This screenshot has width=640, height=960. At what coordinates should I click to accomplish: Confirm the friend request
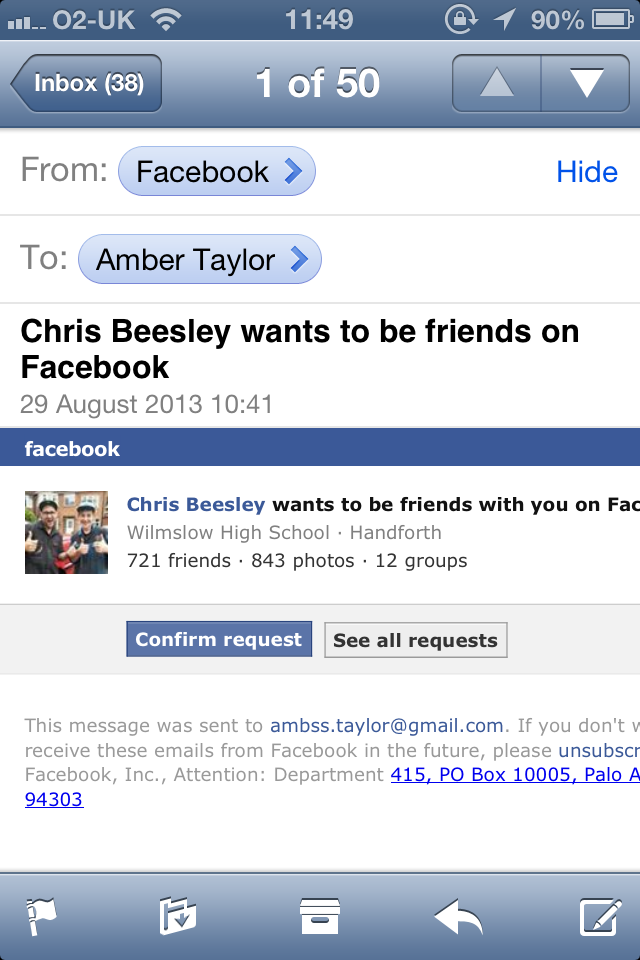219,640
